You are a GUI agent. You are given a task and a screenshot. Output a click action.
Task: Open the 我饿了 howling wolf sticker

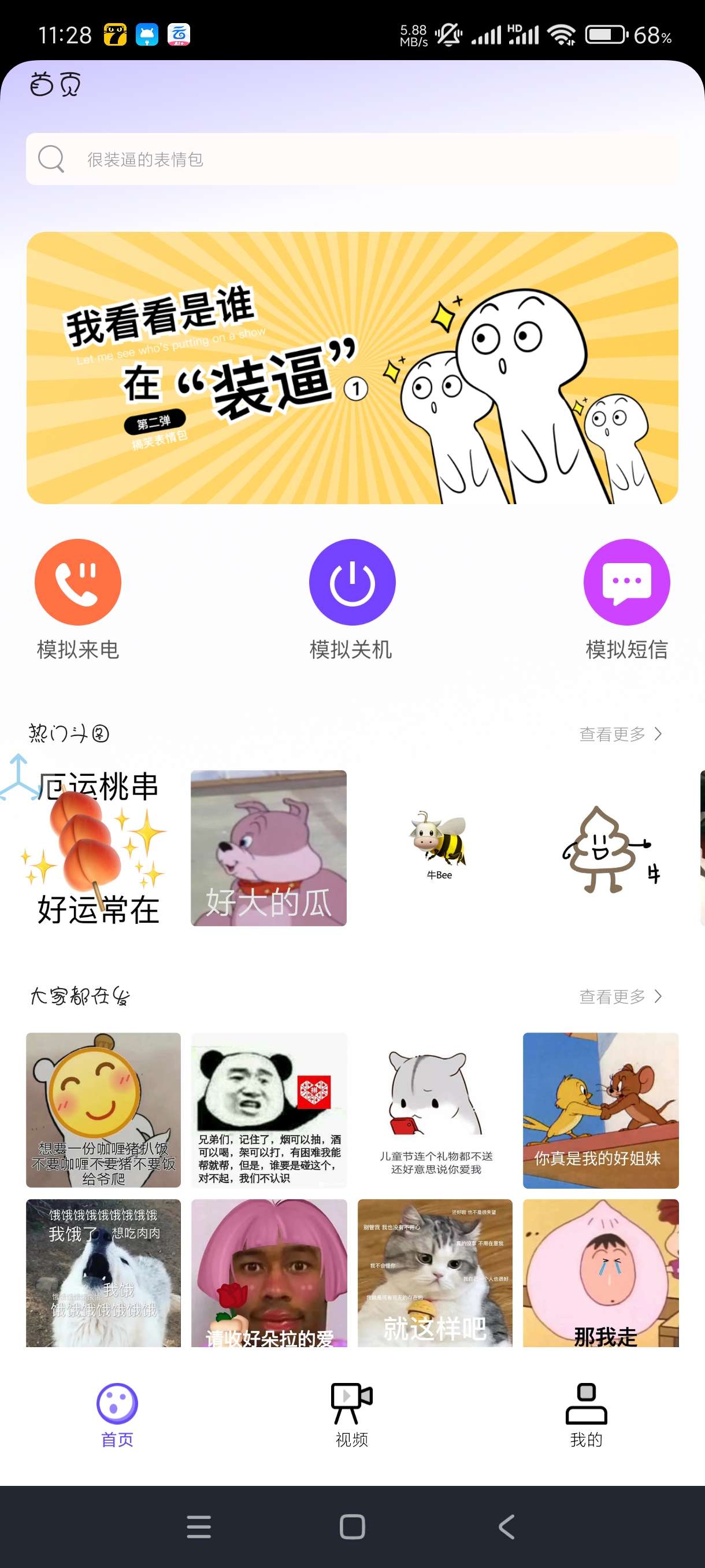(x=103, y=1272)
